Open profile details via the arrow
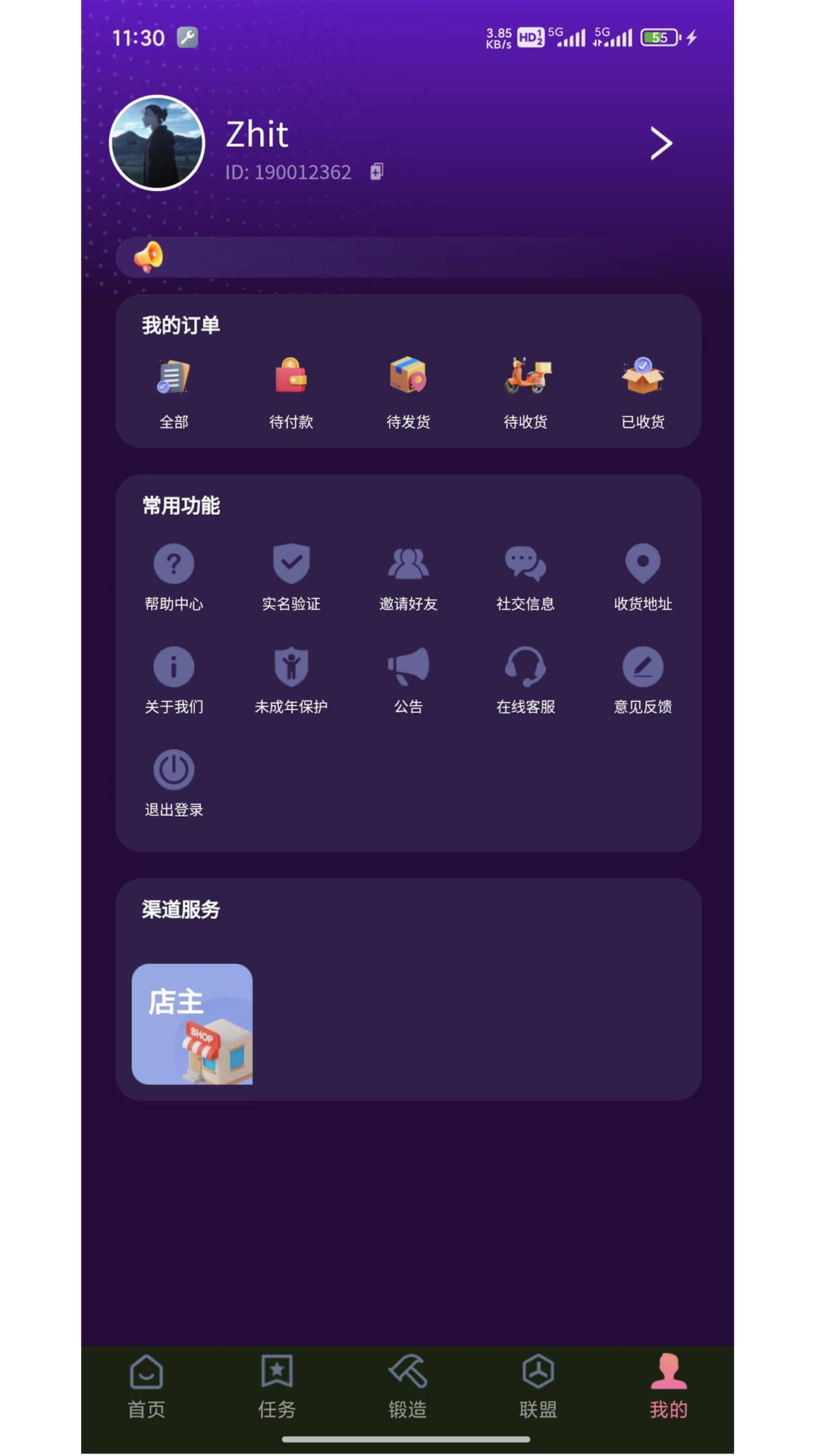The width and height of the screenshot is (819, 1456). 661,143
